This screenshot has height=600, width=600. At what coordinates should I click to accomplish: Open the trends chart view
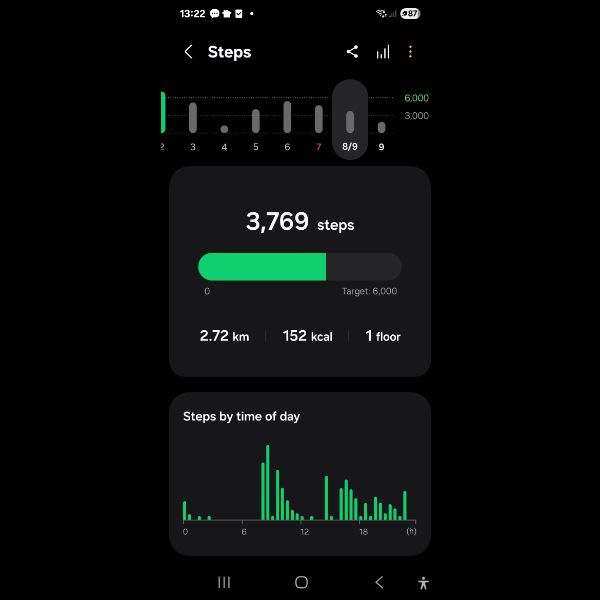coord(383,52)
